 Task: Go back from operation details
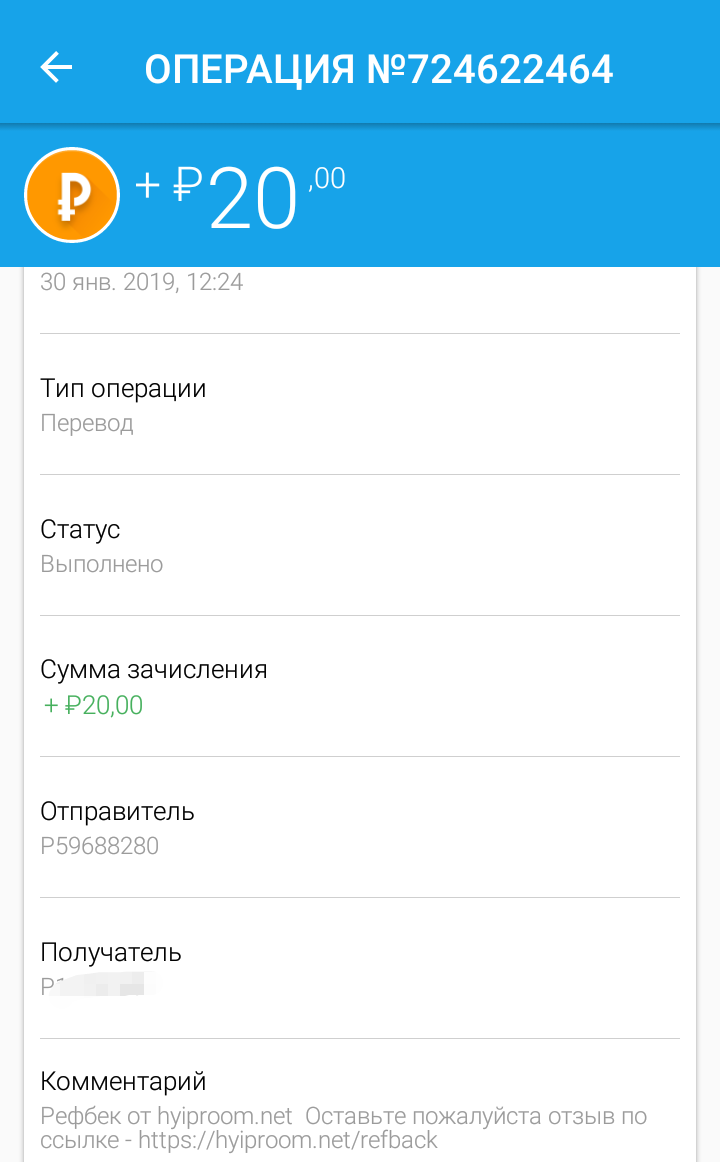(x=56, y=68)
